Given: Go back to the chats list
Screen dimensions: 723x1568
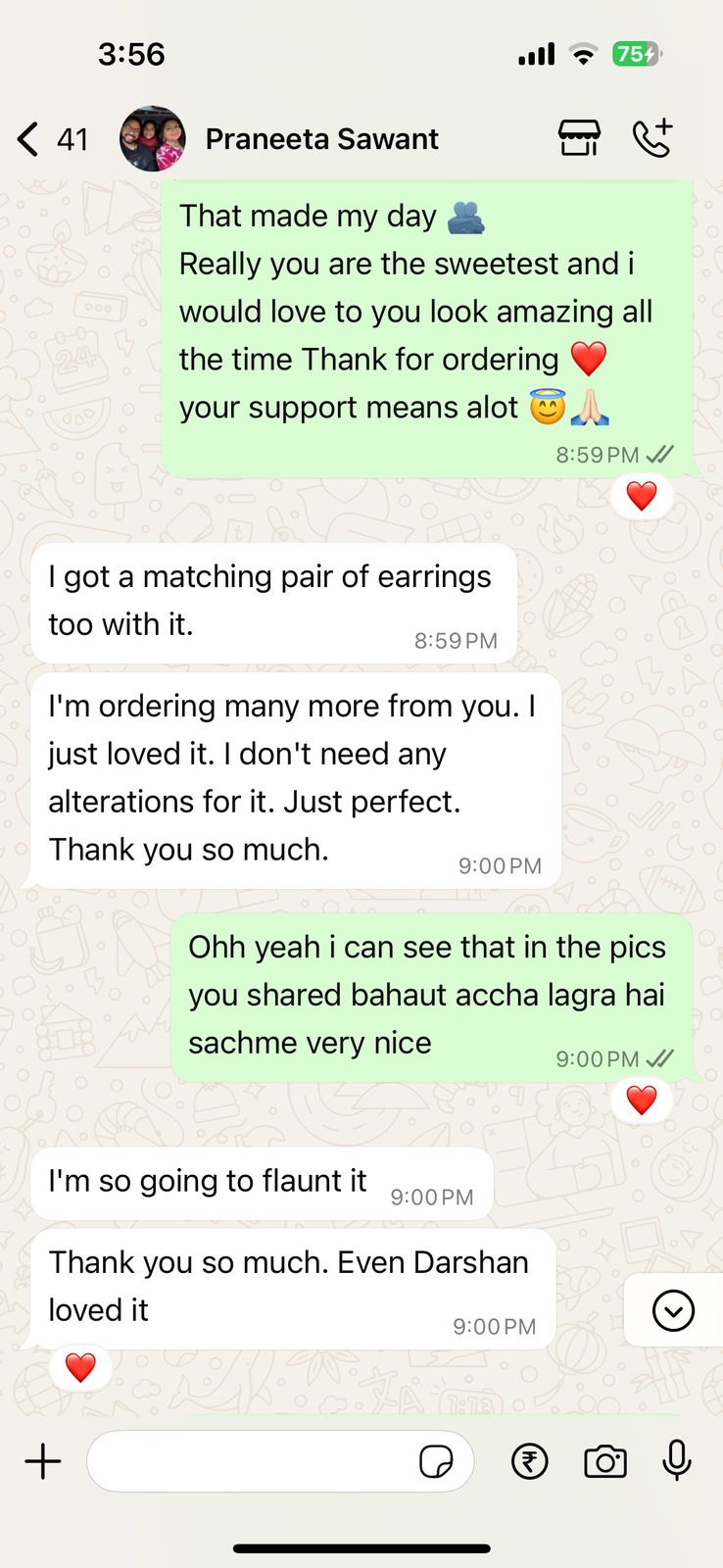Looking at the screenshot, I should 29,139.
